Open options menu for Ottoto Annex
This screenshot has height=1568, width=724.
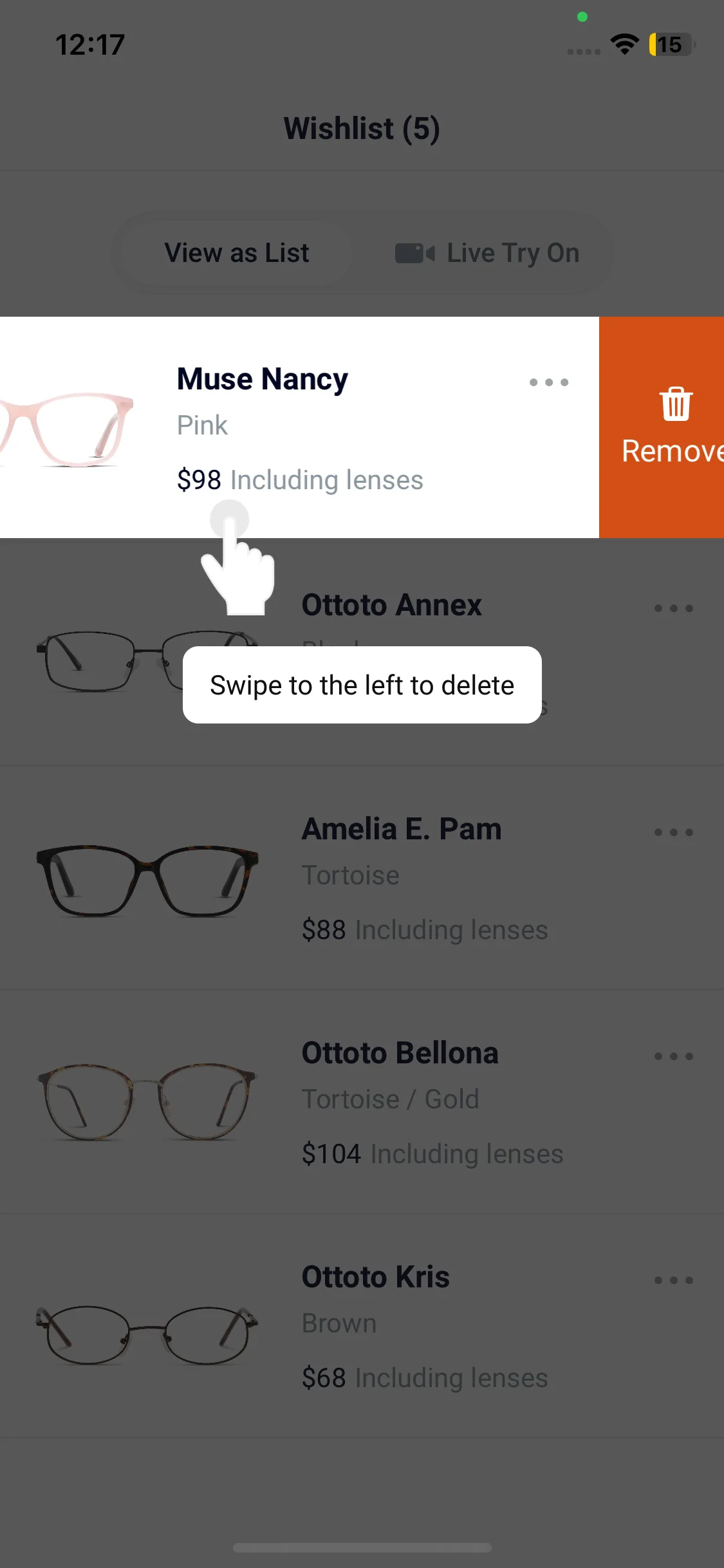pos(673,608)
